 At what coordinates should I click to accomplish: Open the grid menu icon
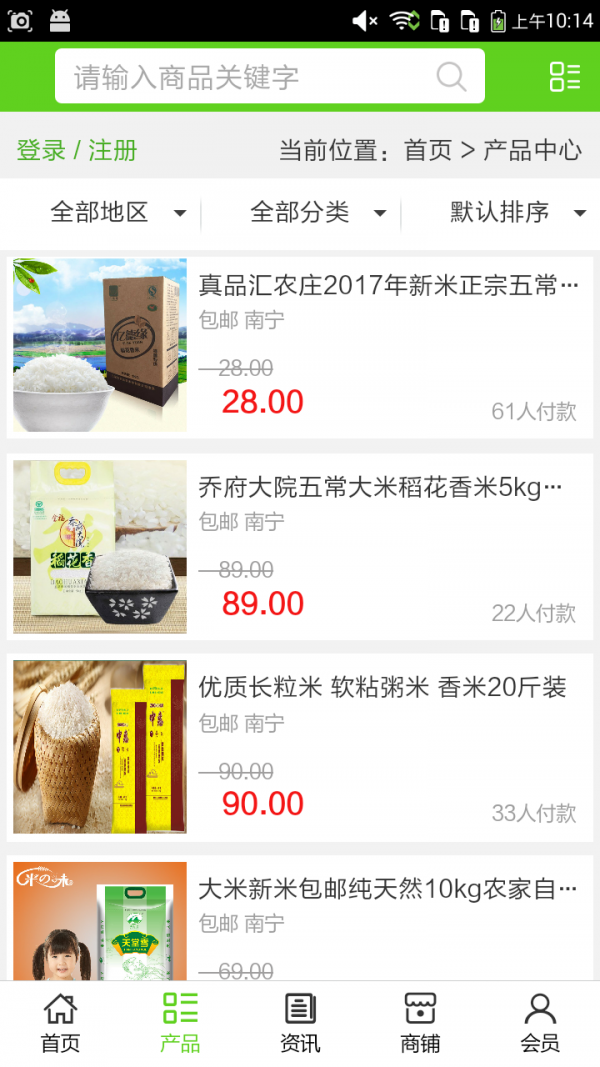tap(564, 77)
